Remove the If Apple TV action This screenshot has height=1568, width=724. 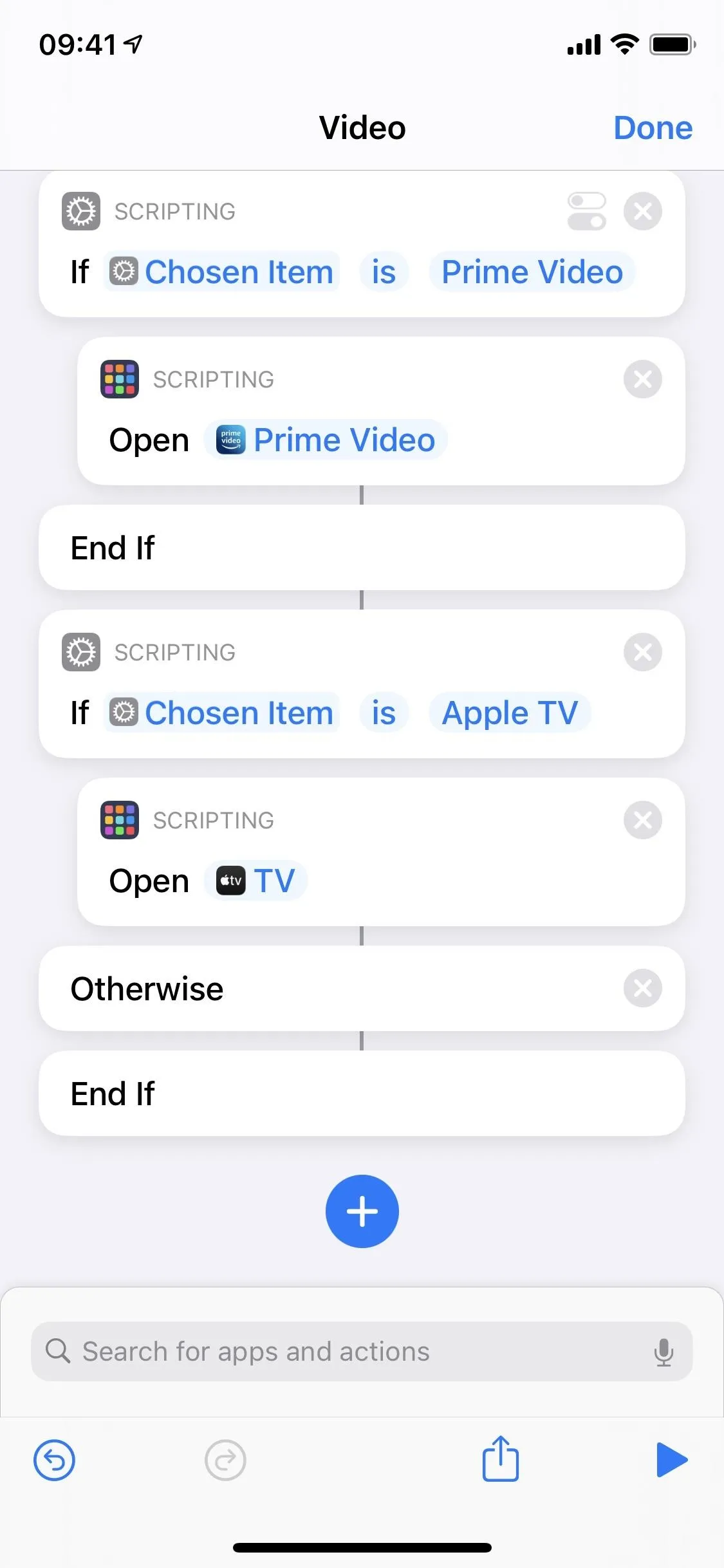click(642, 652)
